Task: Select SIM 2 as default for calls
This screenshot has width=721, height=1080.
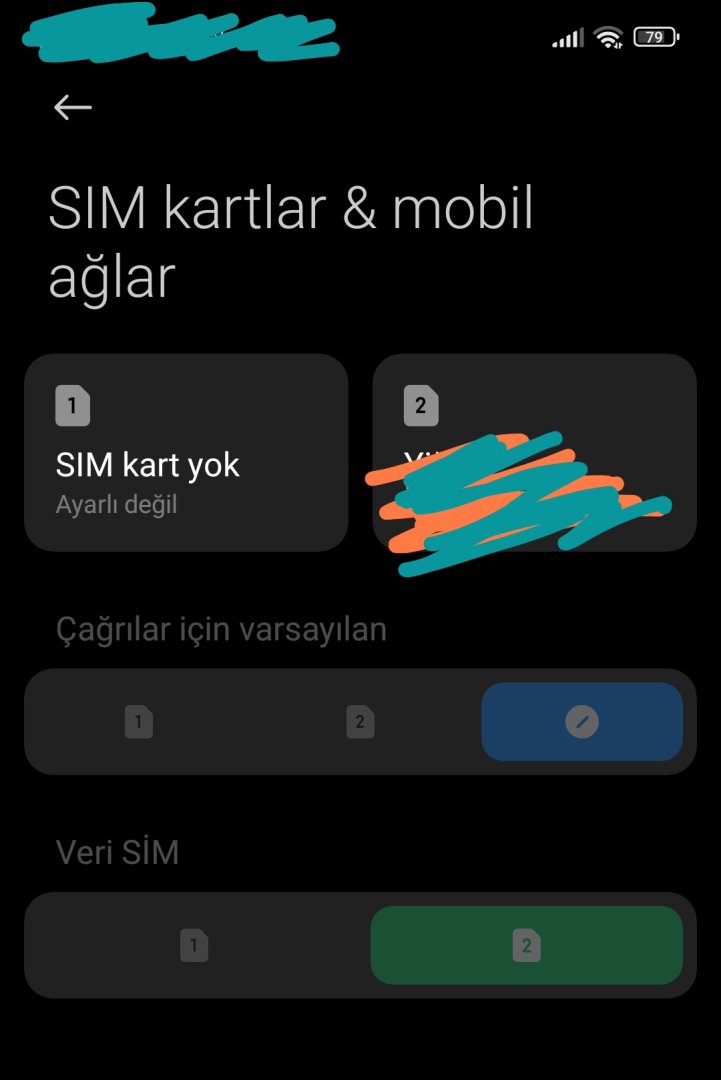Action: 360,722
